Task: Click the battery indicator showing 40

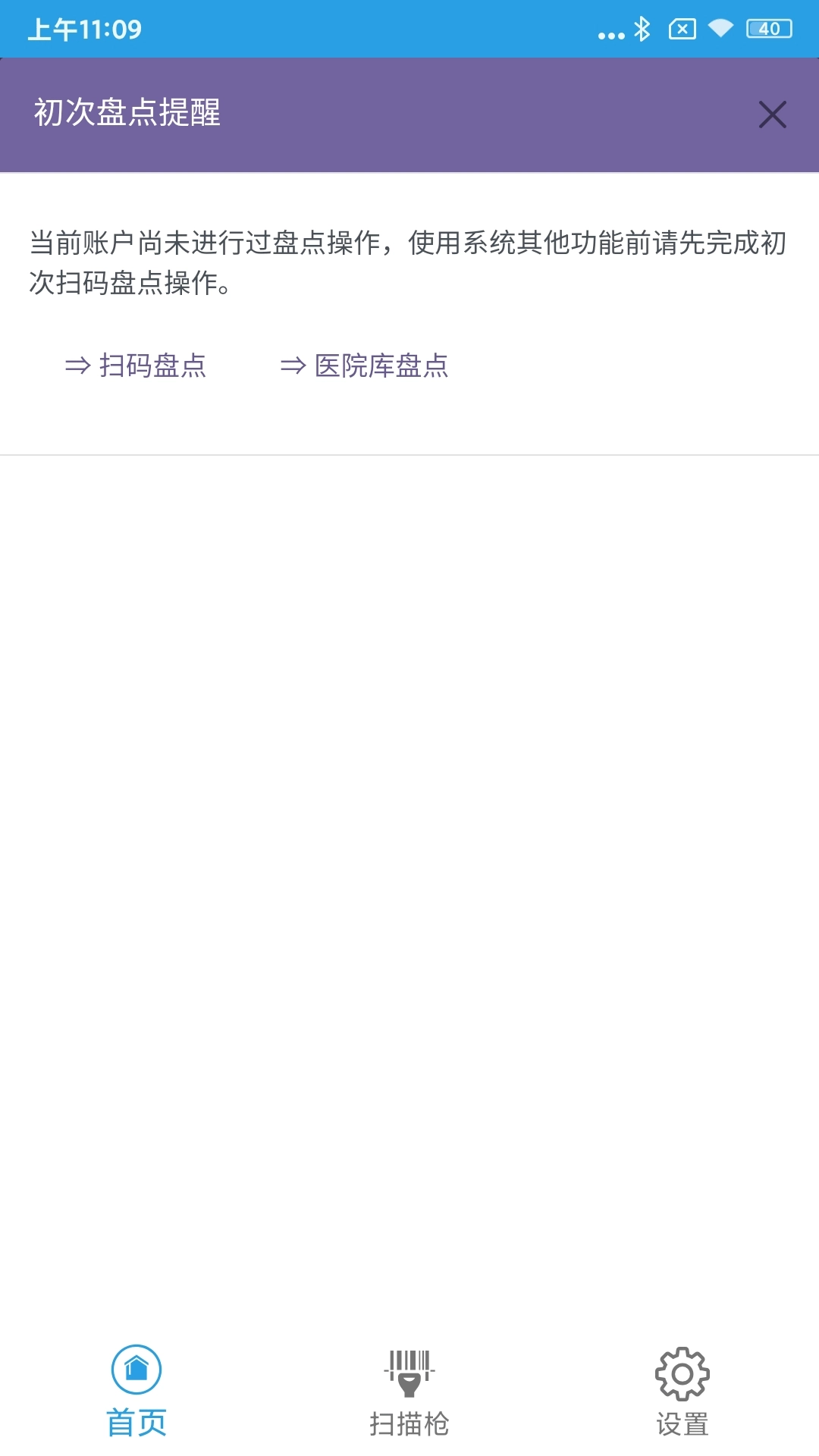Action: 767,29
